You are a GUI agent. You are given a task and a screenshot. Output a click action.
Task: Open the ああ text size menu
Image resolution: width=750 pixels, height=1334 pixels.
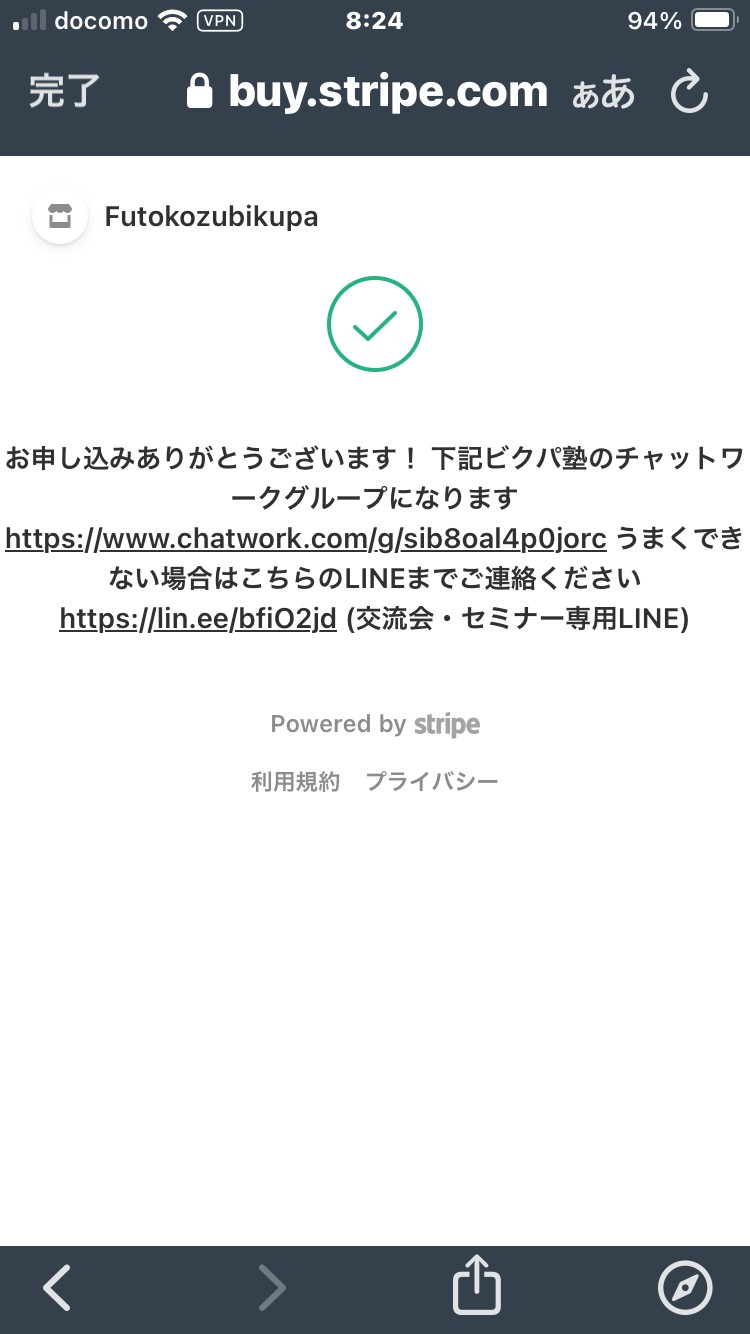coord(603,94)
